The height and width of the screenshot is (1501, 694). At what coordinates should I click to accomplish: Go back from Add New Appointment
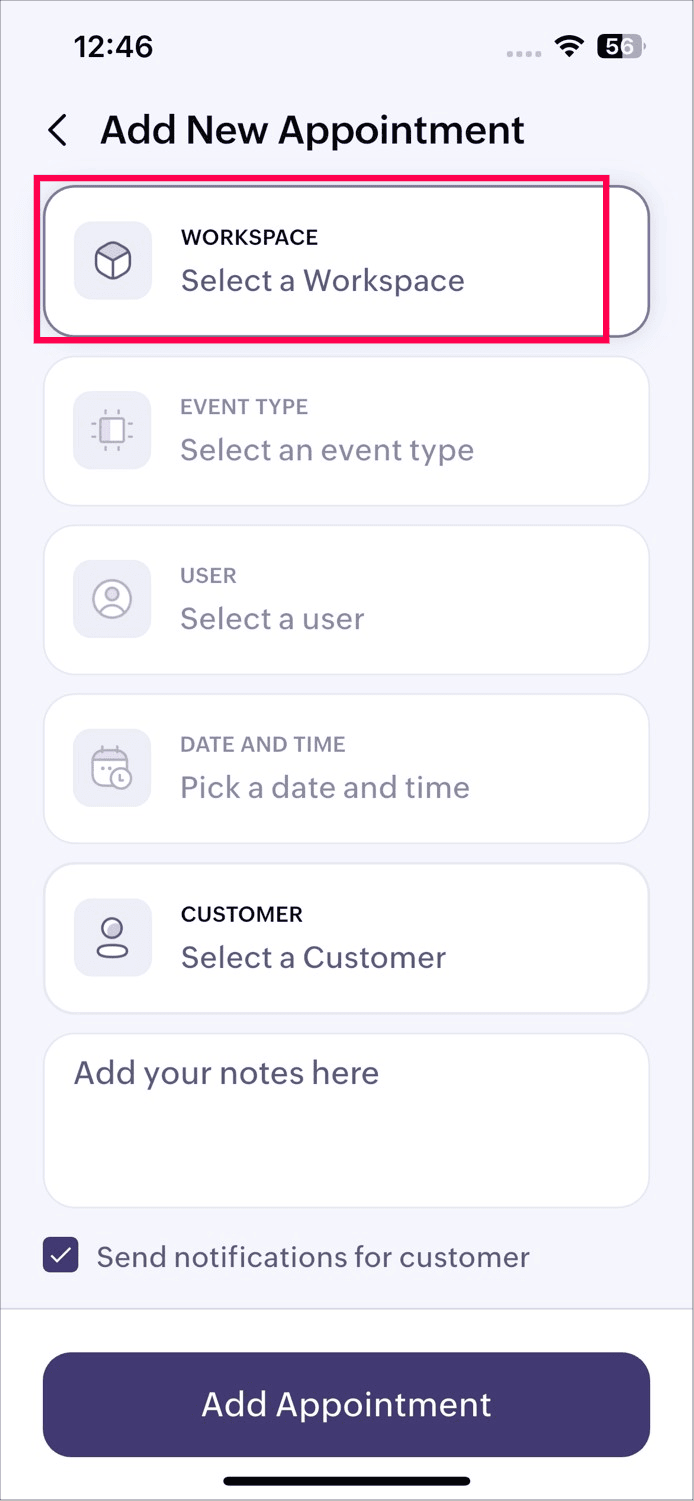tap(58, 130)
